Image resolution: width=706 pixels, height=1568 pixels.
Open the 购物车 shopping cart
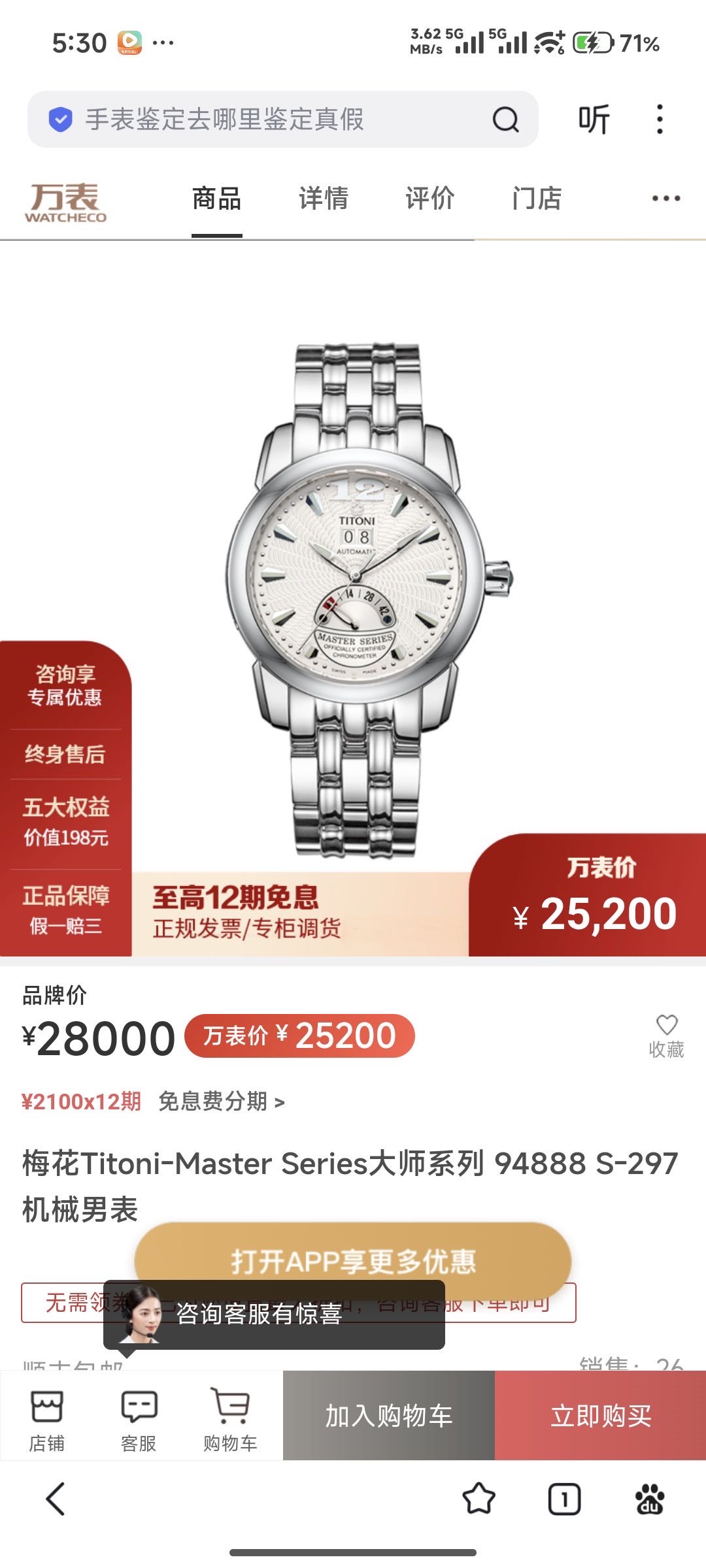(x=230, y=1416)
